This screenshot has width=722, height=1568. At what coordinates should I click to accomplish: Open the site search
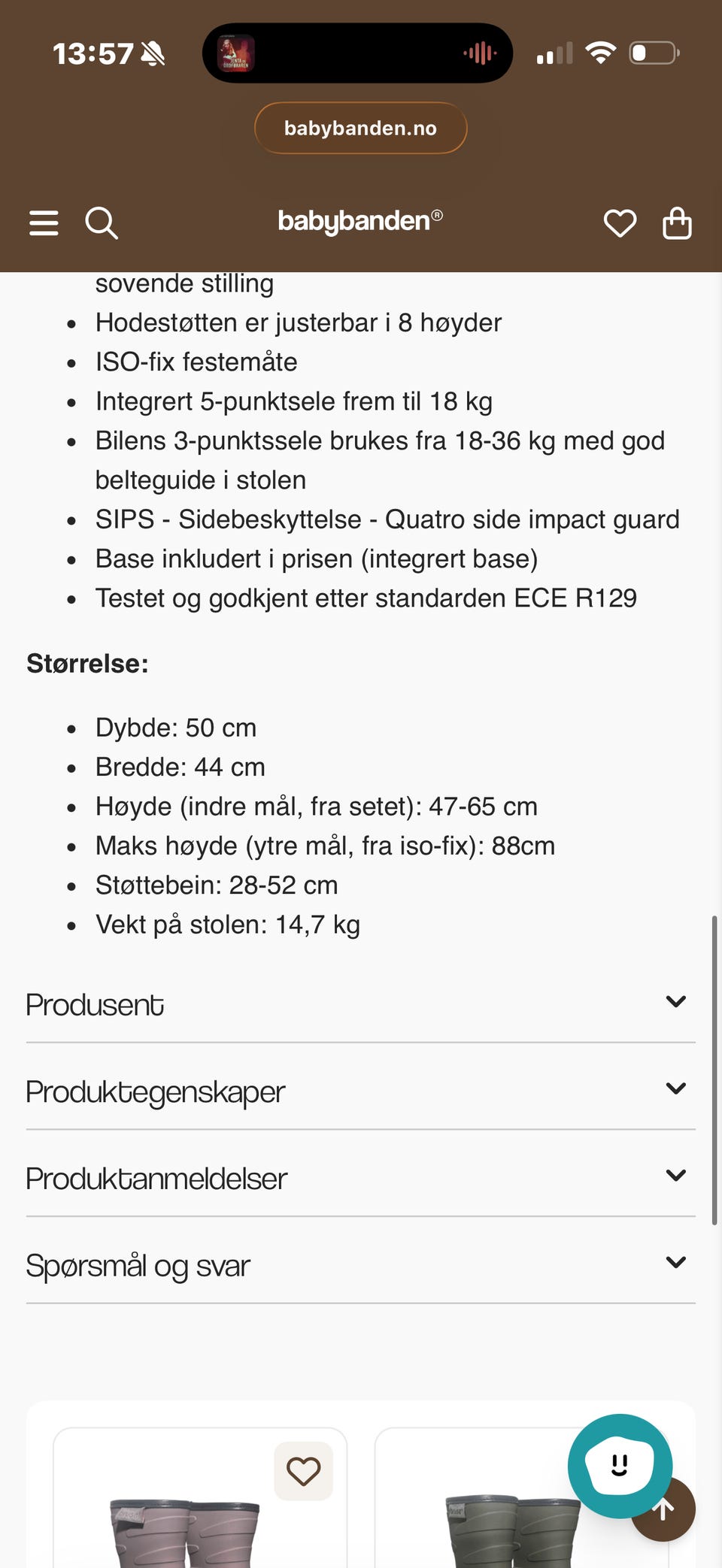tap(102, 222)
